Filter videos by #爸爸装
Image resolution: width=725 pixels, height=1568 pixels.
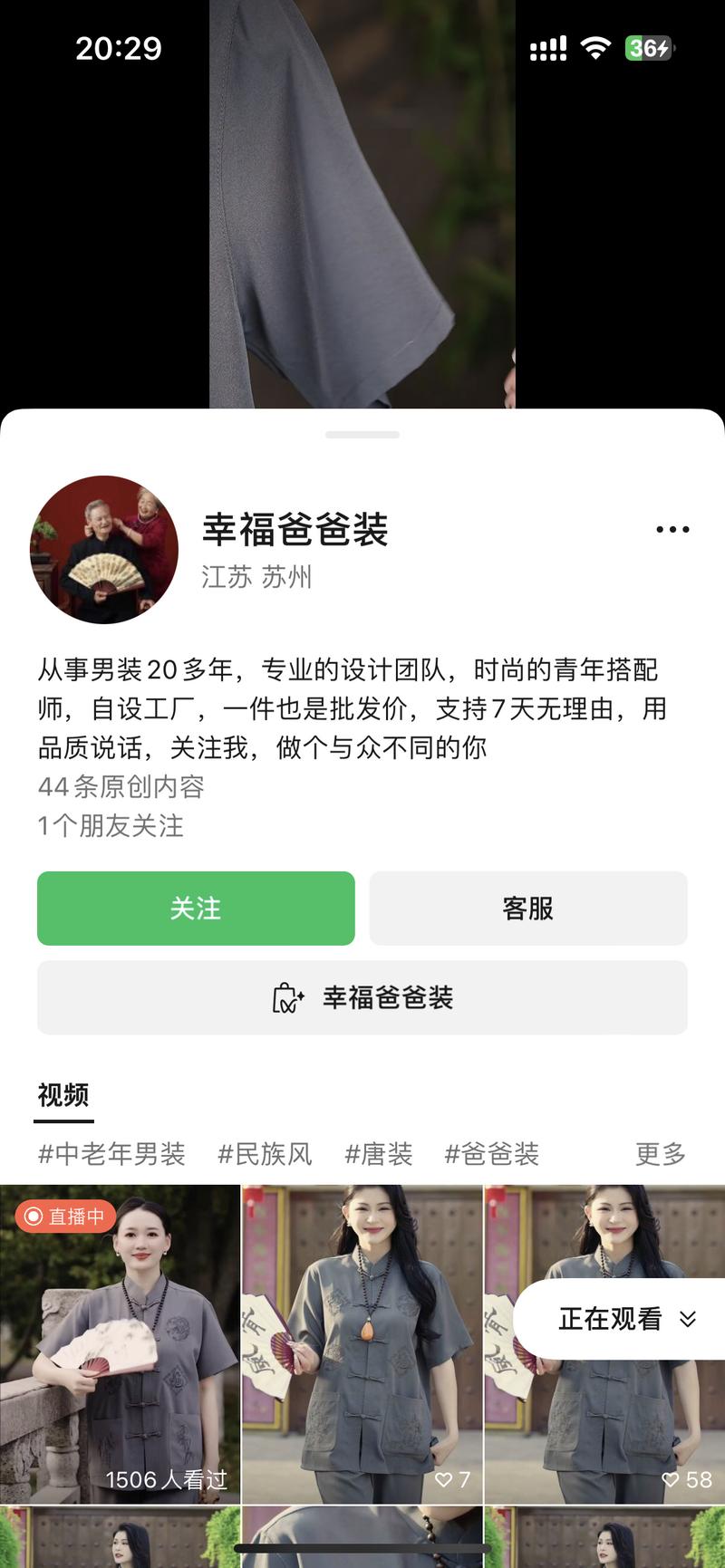click(x=492, y=1154)
